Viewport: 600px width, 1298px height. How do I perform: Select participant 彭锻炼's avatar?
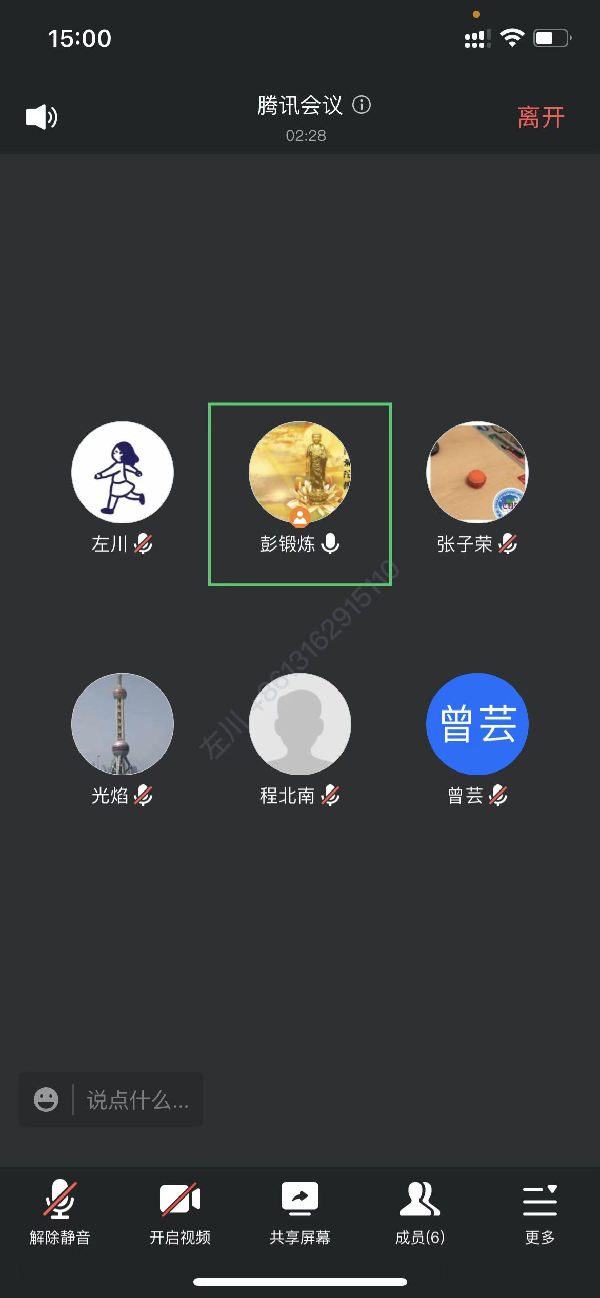299,472
